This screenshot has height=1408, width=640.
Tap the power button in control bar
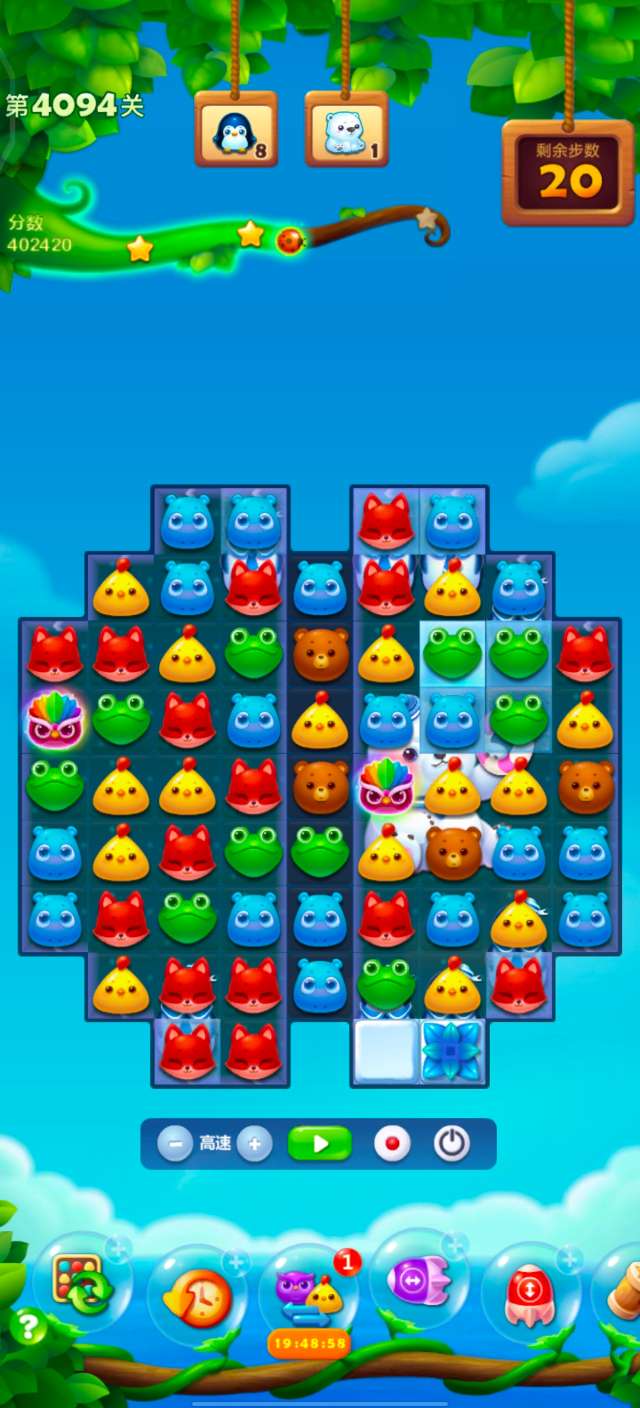tap(451, 1143)
